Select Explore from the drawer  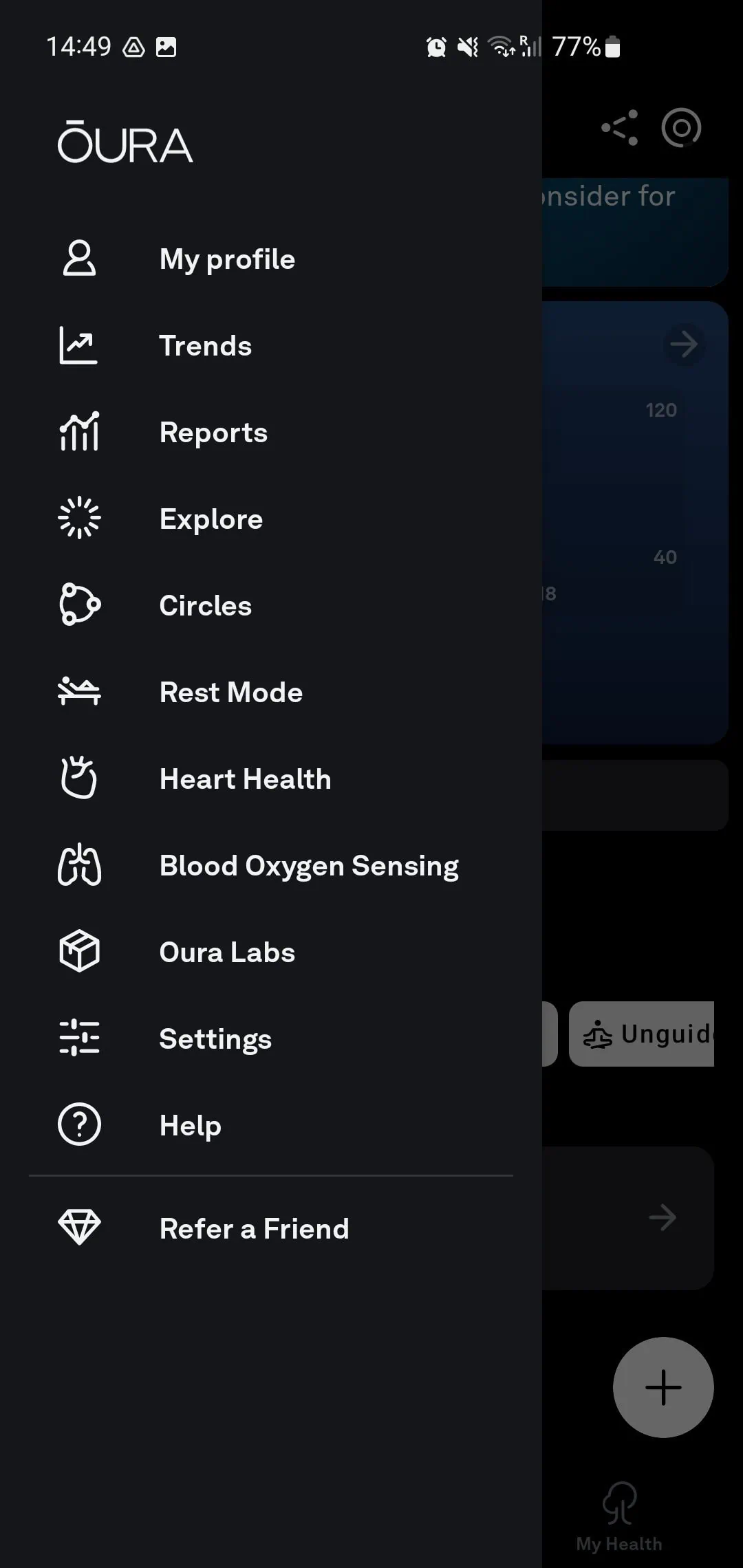coord(211,519)
